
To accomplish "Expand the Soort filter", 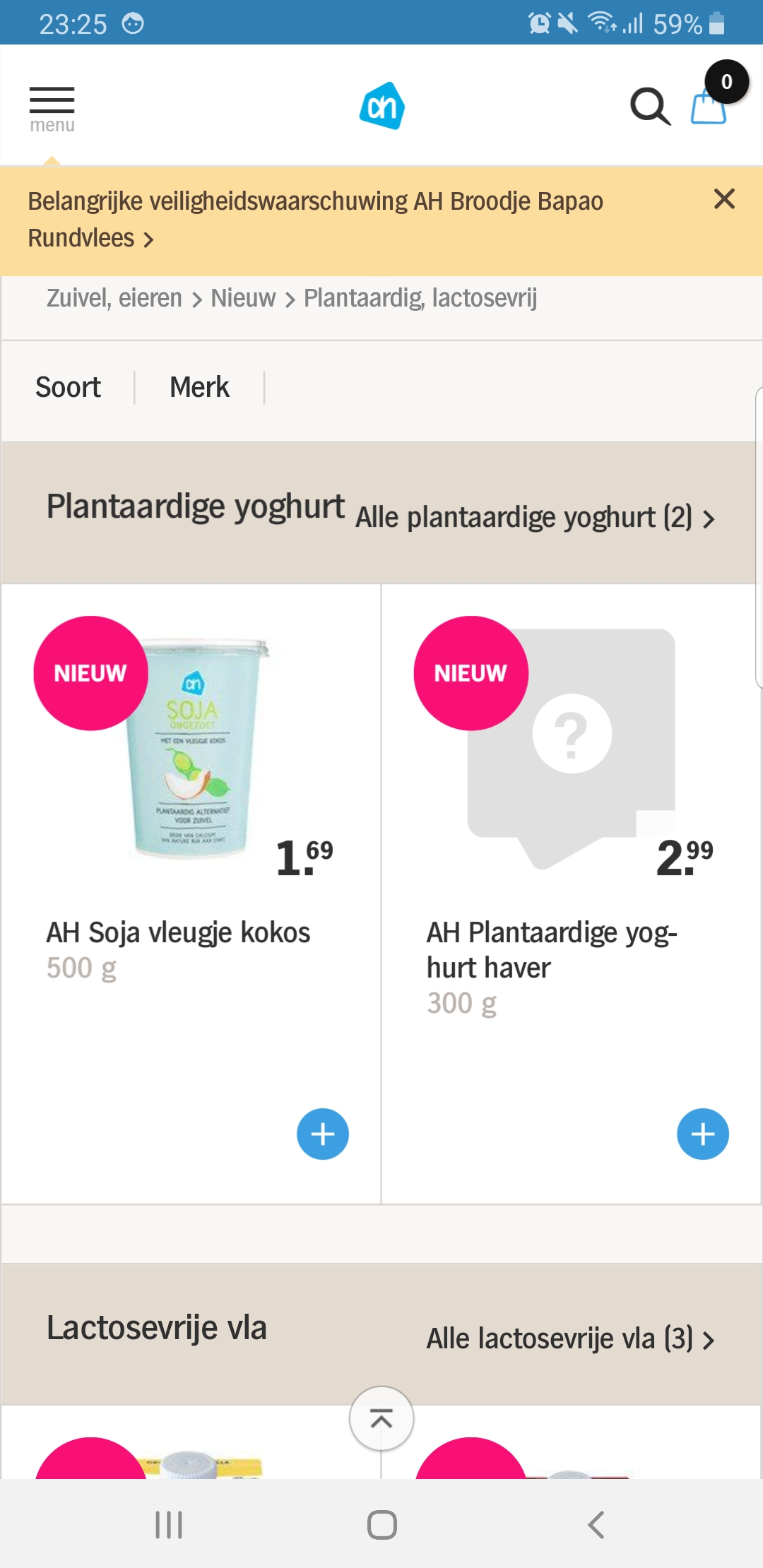I will (x=68, y=387).
